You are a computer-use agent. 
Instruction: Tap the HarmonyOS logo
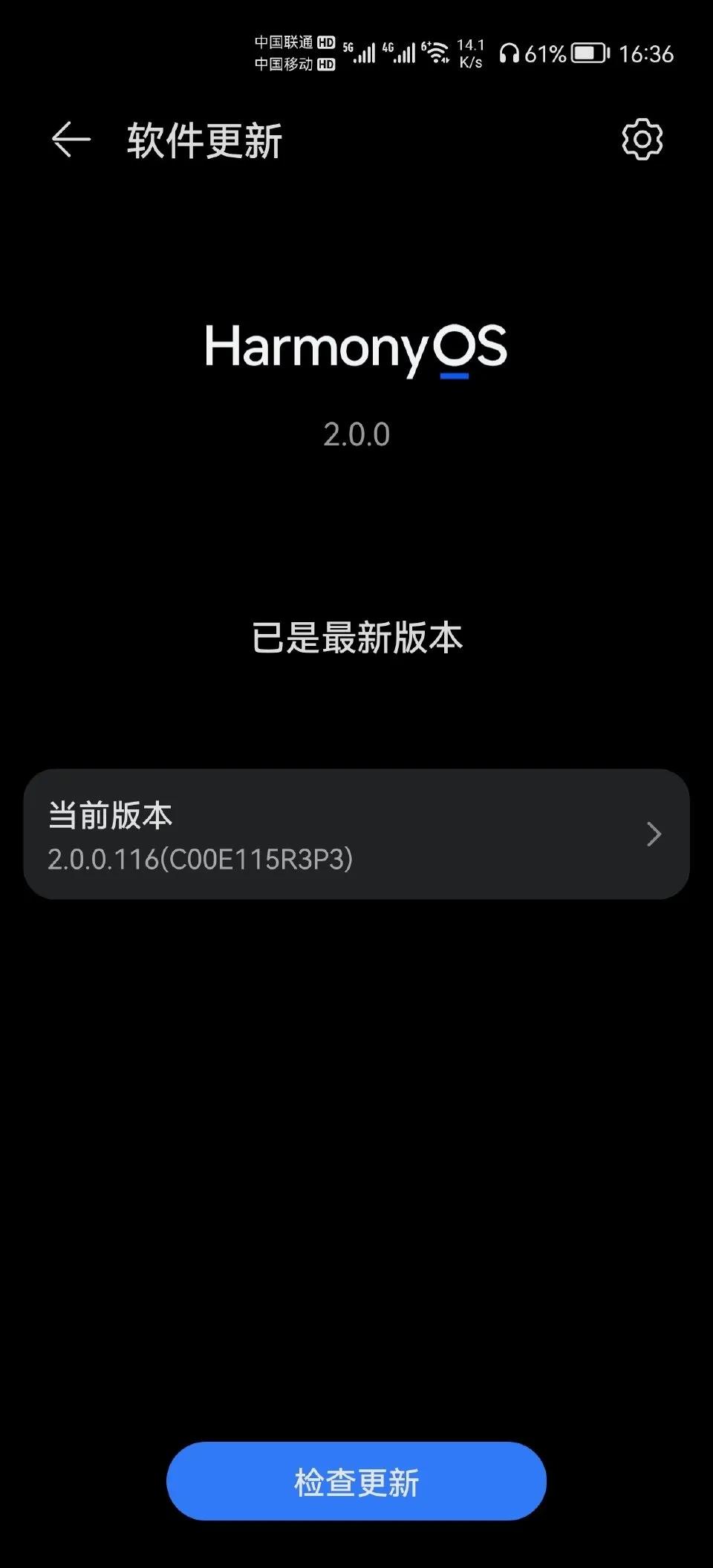tap(356, 349)
